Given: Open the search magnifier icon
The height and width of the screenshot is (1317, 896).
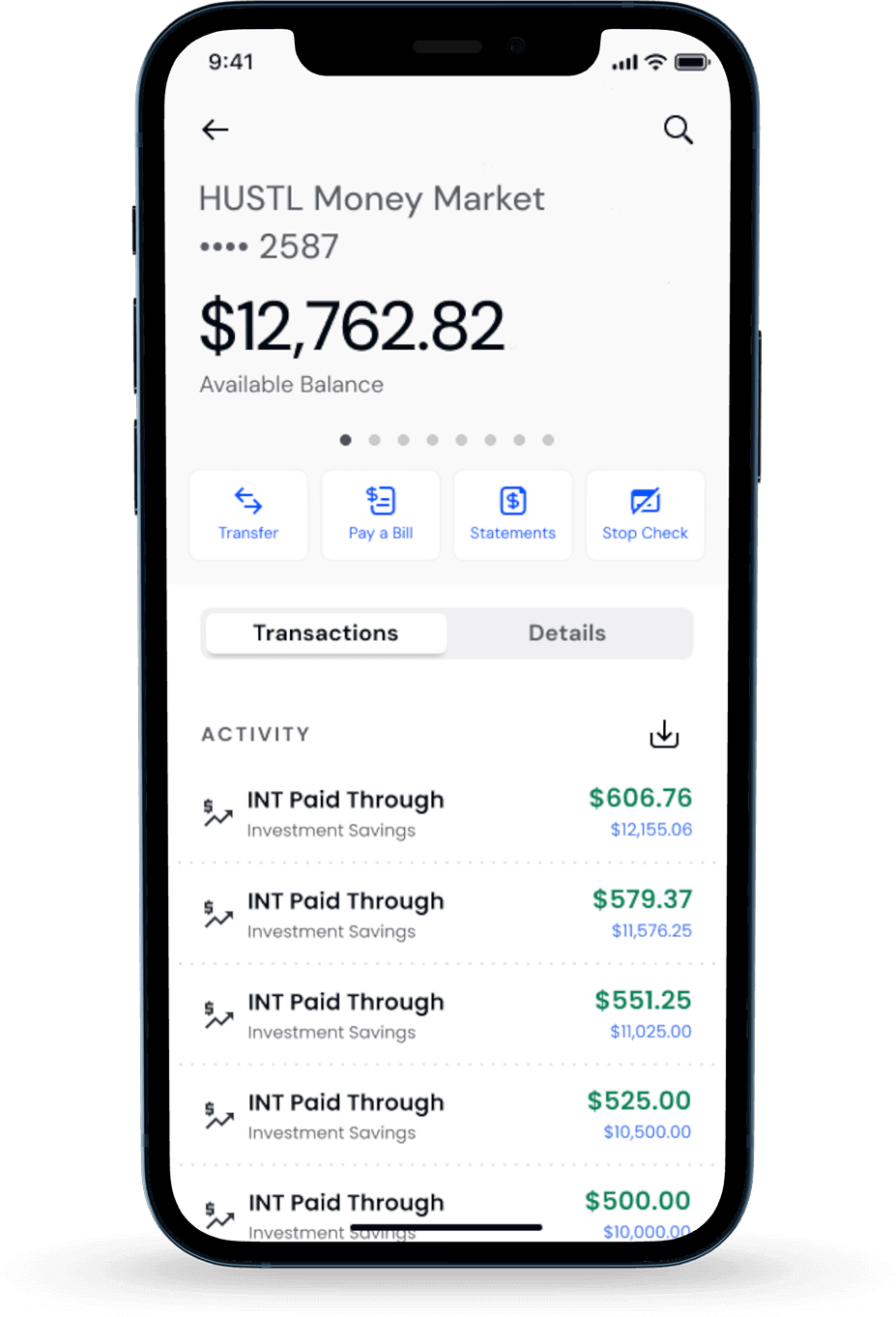Looking at the screenshot, I should [x=678, y=130].
